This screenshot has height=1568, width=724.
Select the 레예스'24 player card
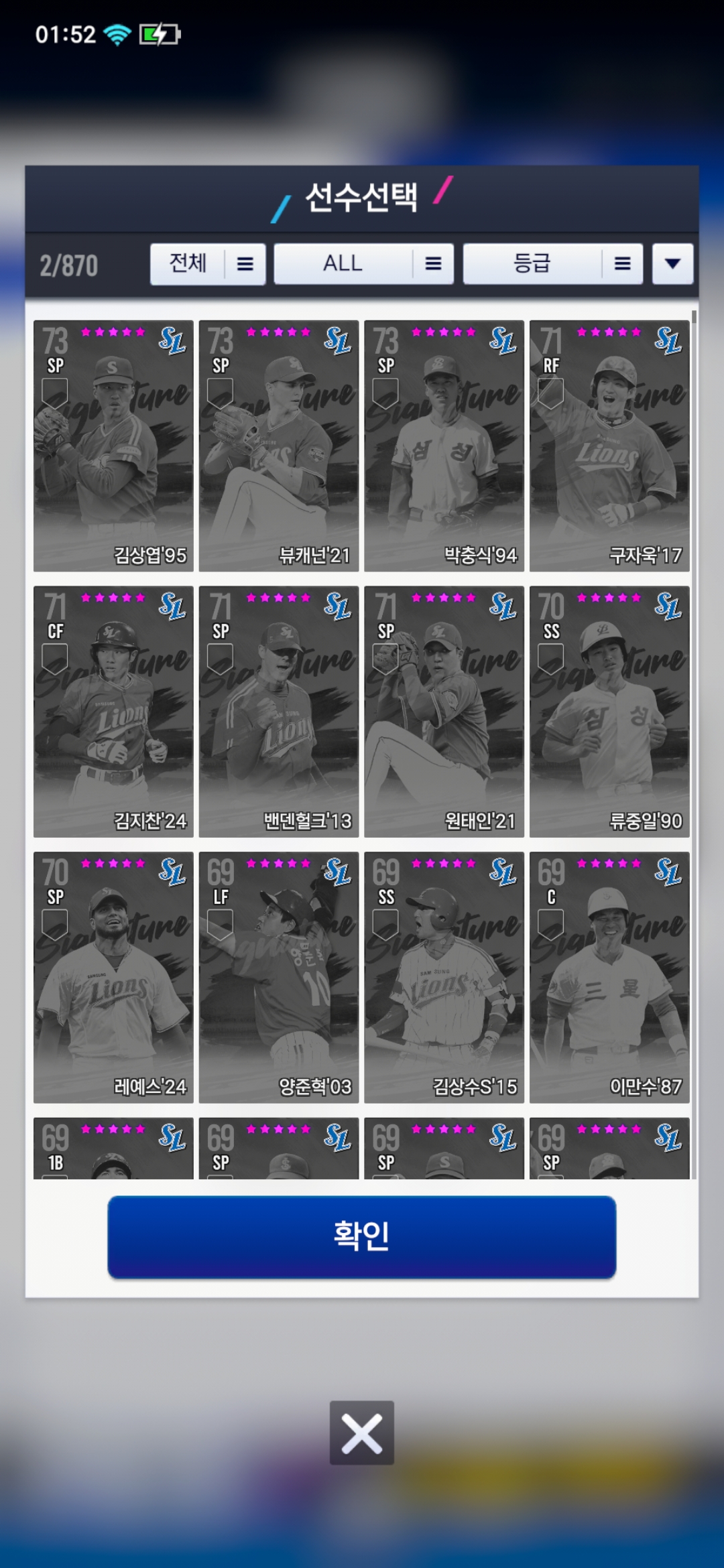(x=113, y=977)
